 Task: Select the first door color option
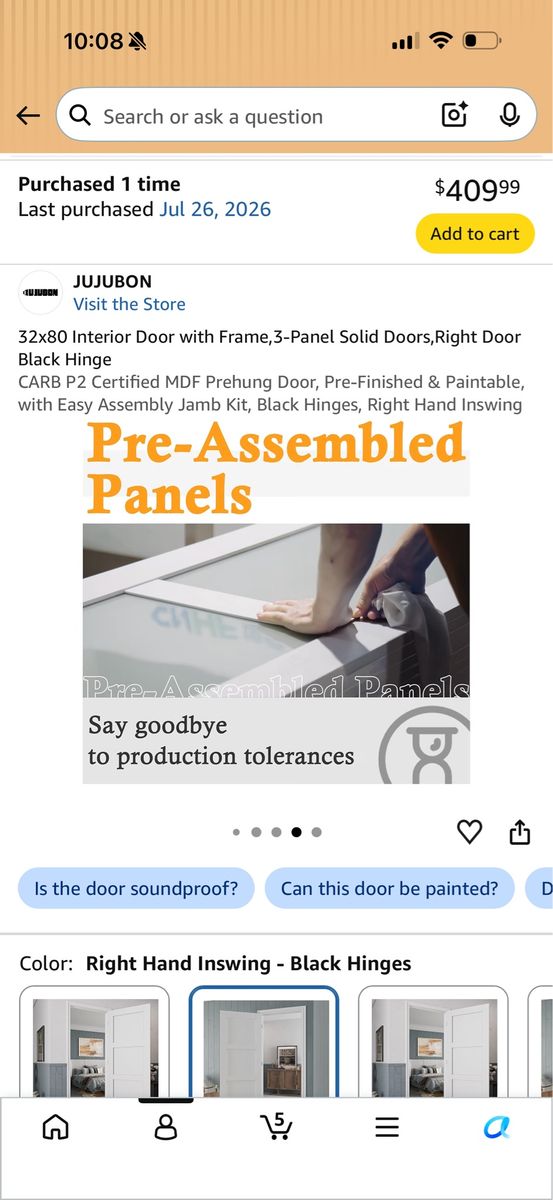(94, 1041)
